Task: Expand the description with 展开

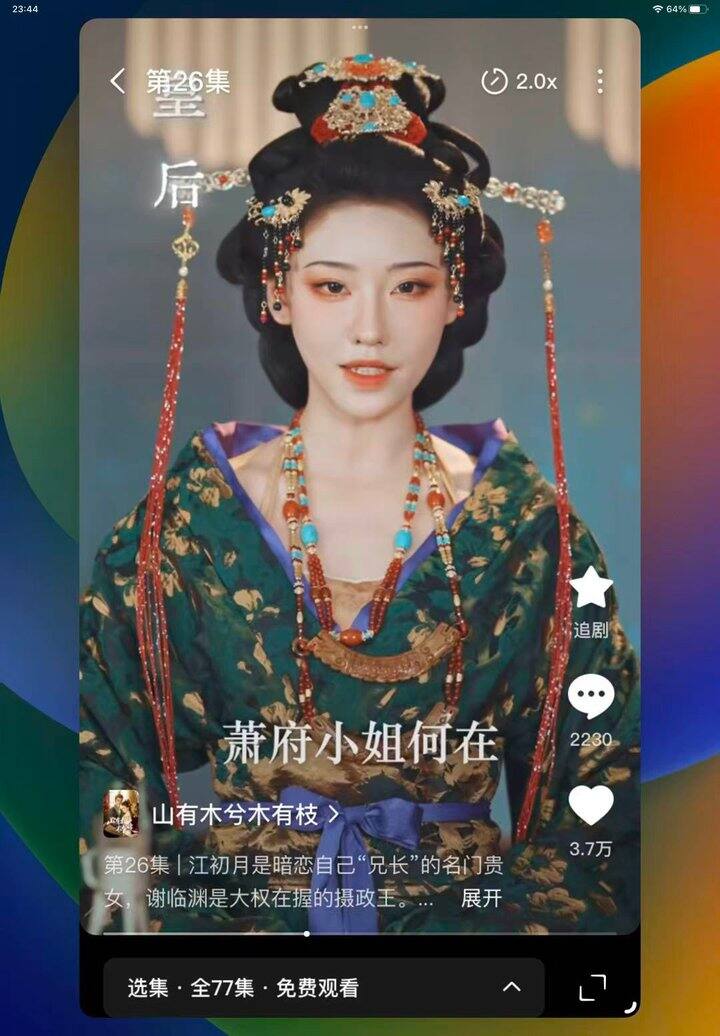Action: 482,899
